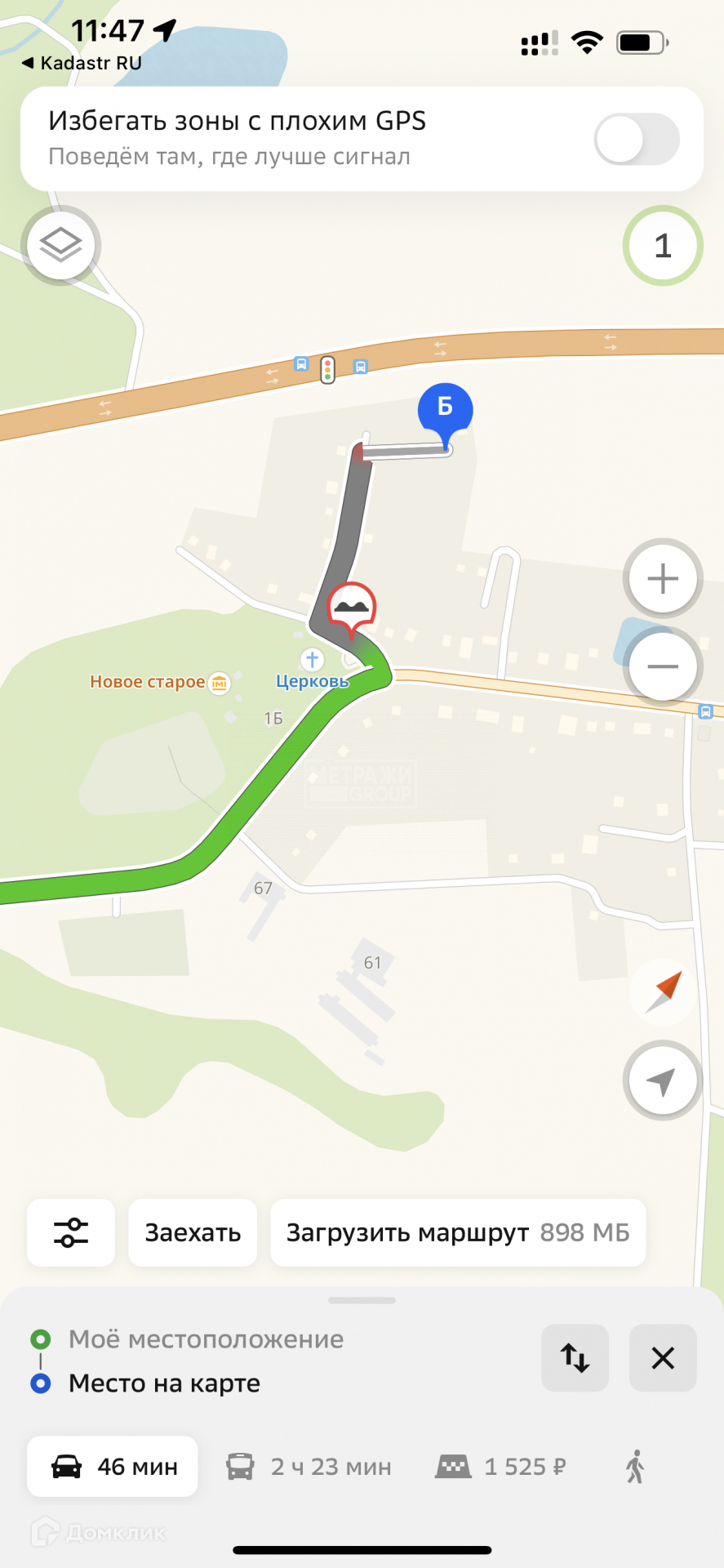
Task: Switch to taxi option 1 525 ₽
Action: 500,1467
